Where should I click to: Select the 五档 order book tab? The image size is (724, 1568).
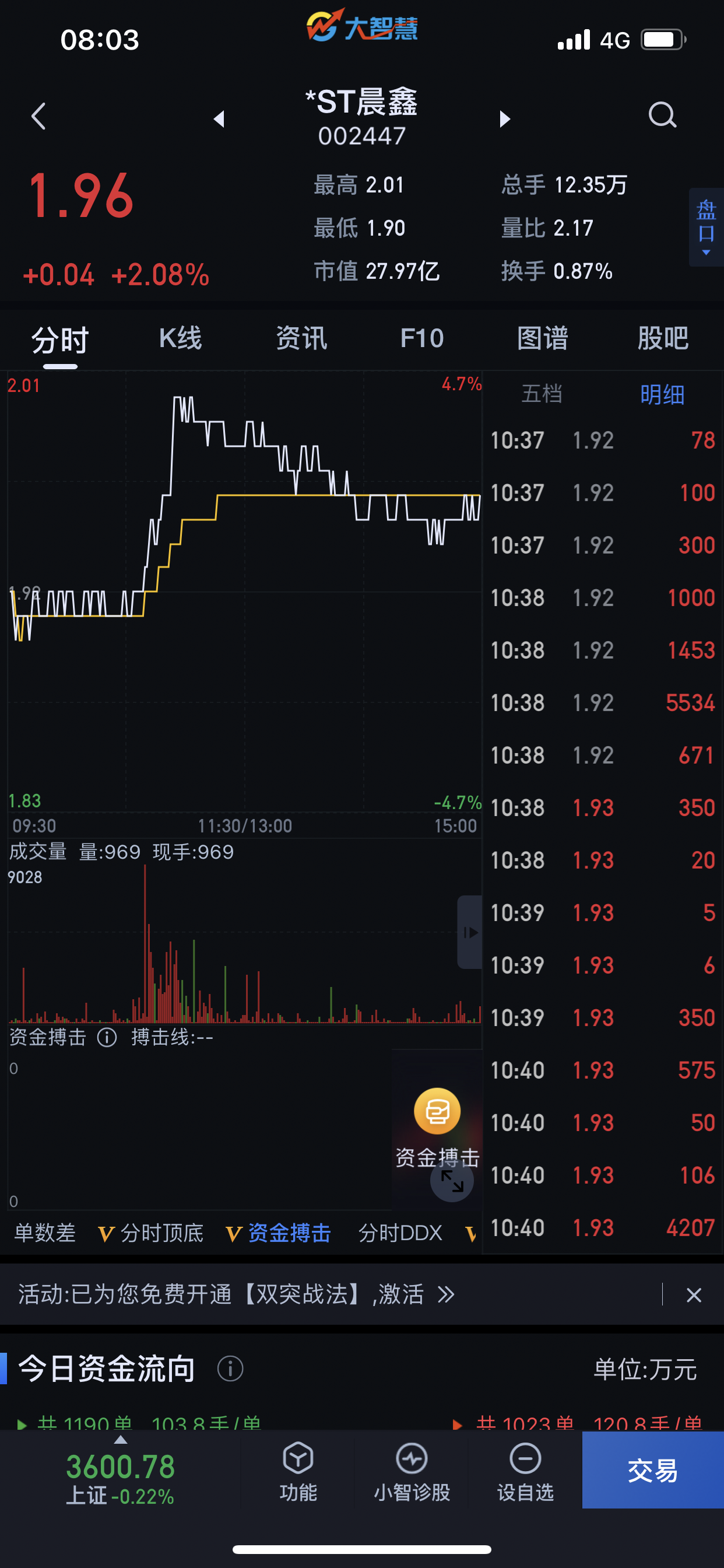pos(542,394)
